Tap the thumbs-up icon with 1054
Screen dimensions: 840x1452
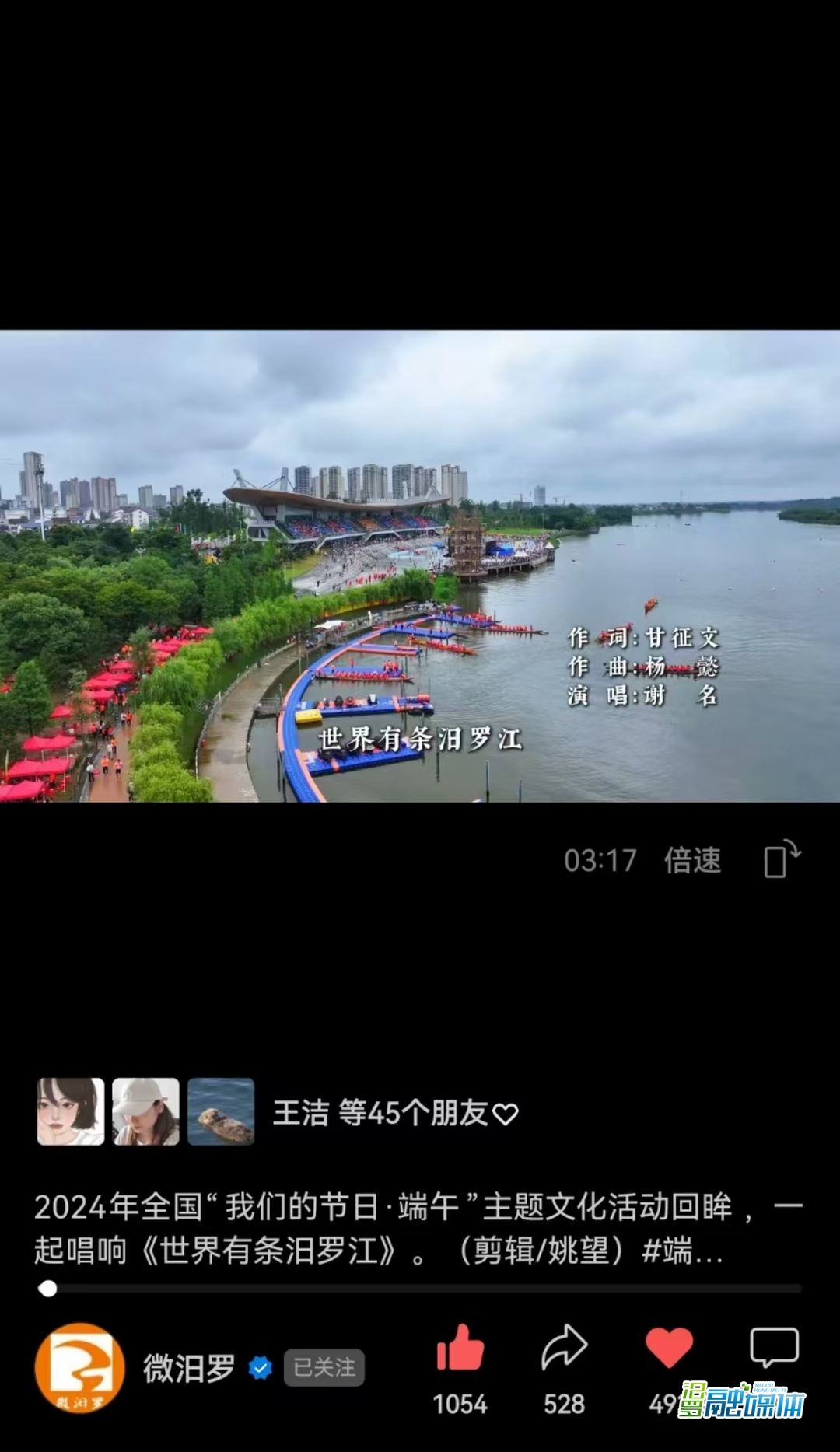click(460, 1349)
